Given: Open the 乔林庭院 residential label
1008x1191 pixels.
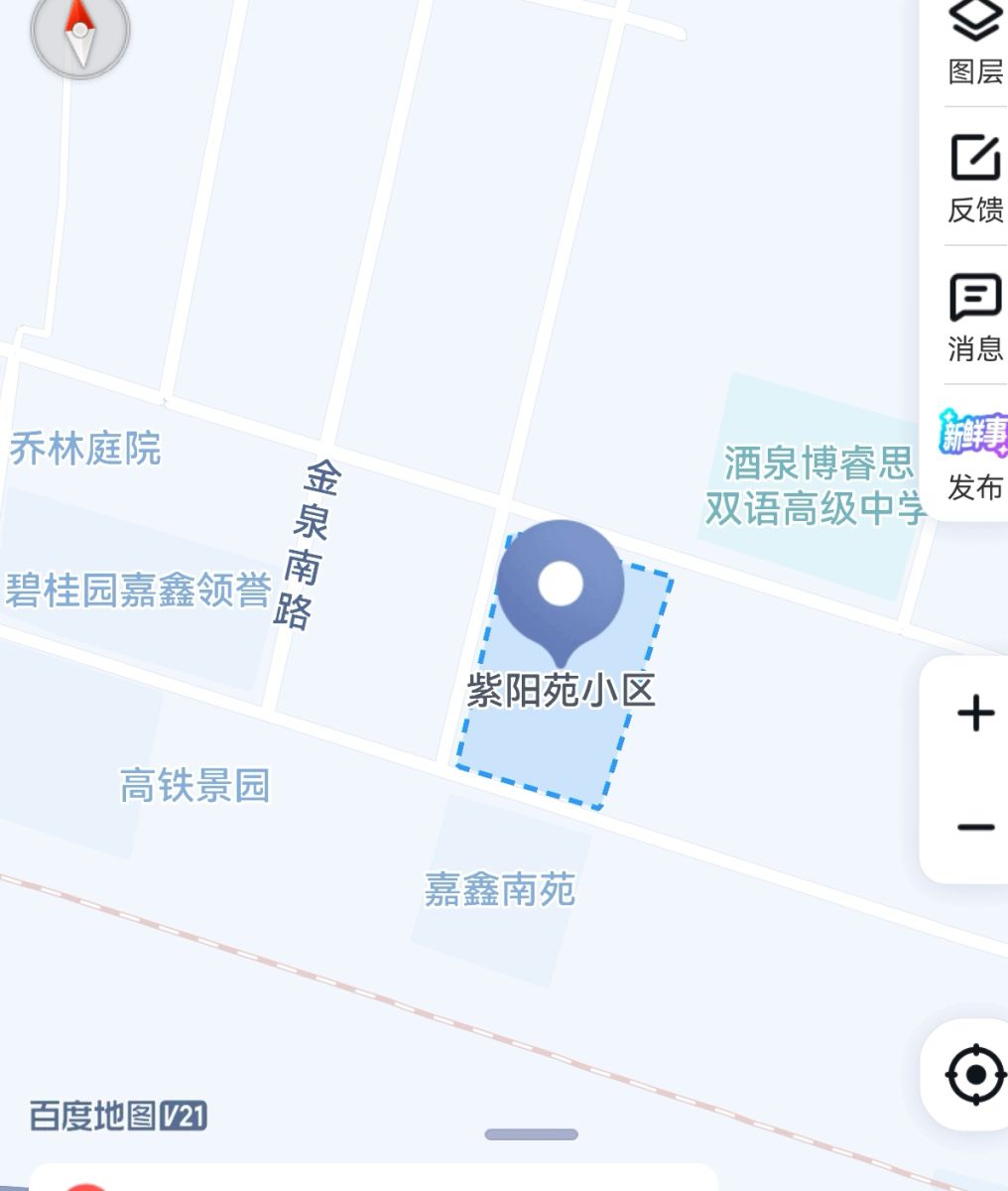Looking at the screenshot, I should (86, 449).
